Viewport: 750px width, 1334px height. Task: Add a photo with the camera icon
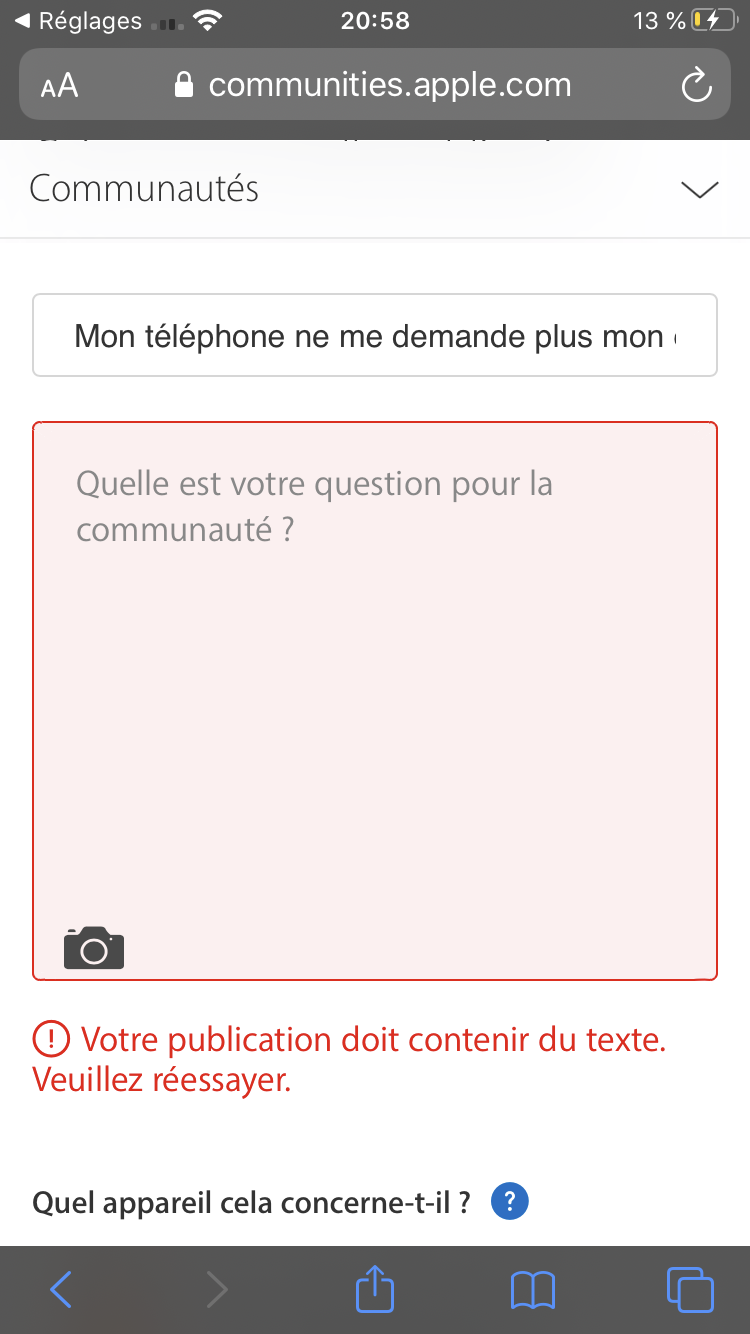[94, 948]
